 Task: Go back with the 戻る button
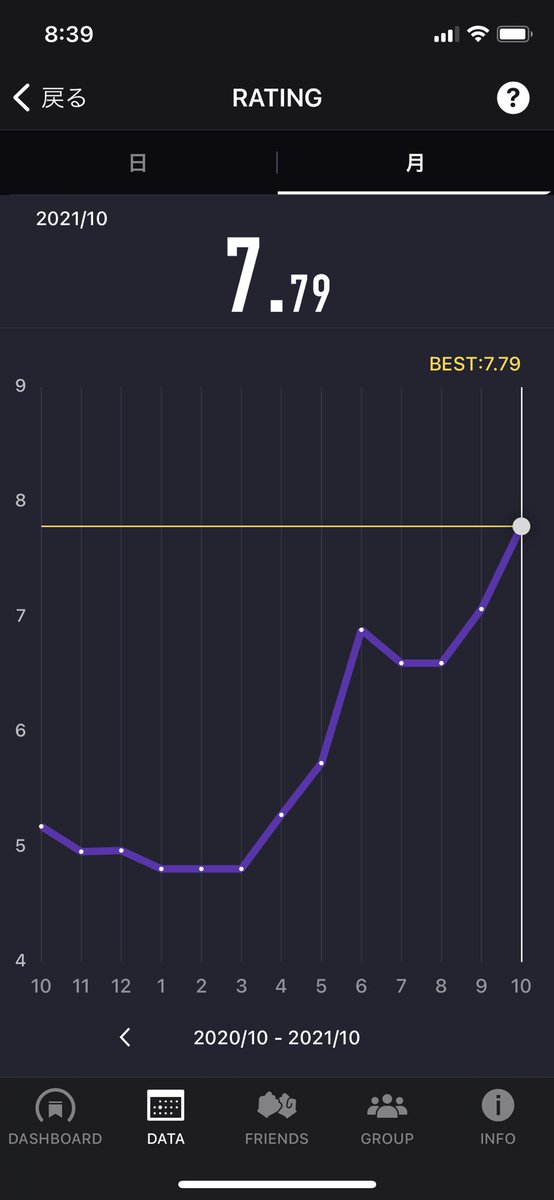coord(50,98)
